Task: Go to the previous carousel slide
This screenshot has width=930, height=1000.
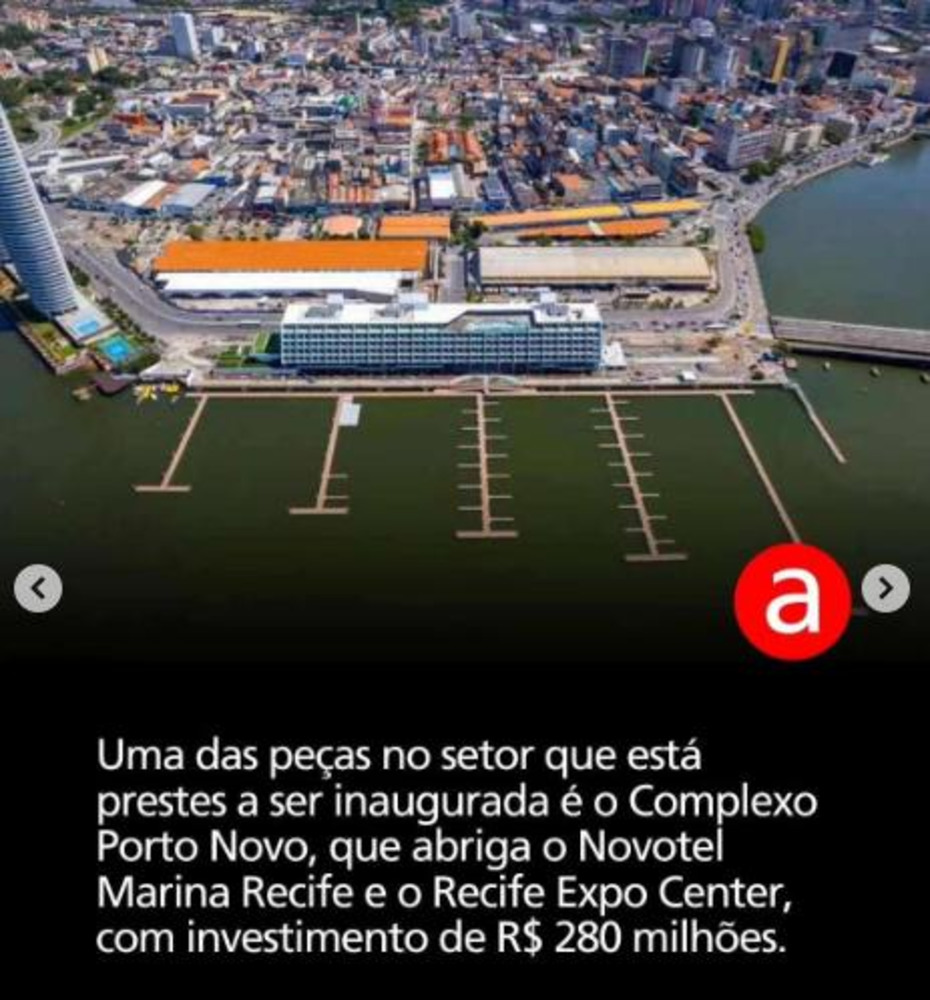Action: click(x=38, y=589)
